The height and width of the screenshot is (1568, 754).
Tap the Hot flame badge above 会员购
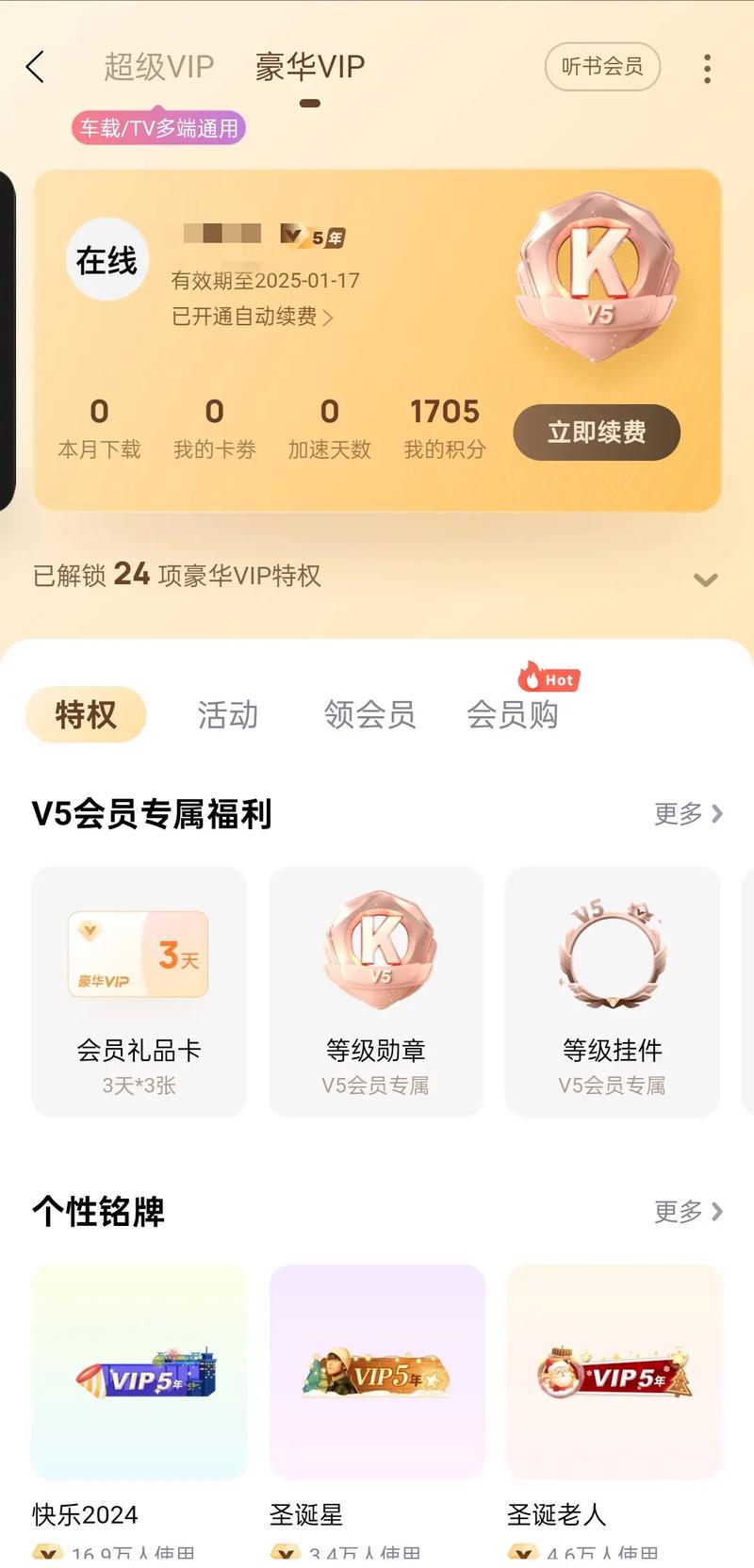[x=549, y=678]
